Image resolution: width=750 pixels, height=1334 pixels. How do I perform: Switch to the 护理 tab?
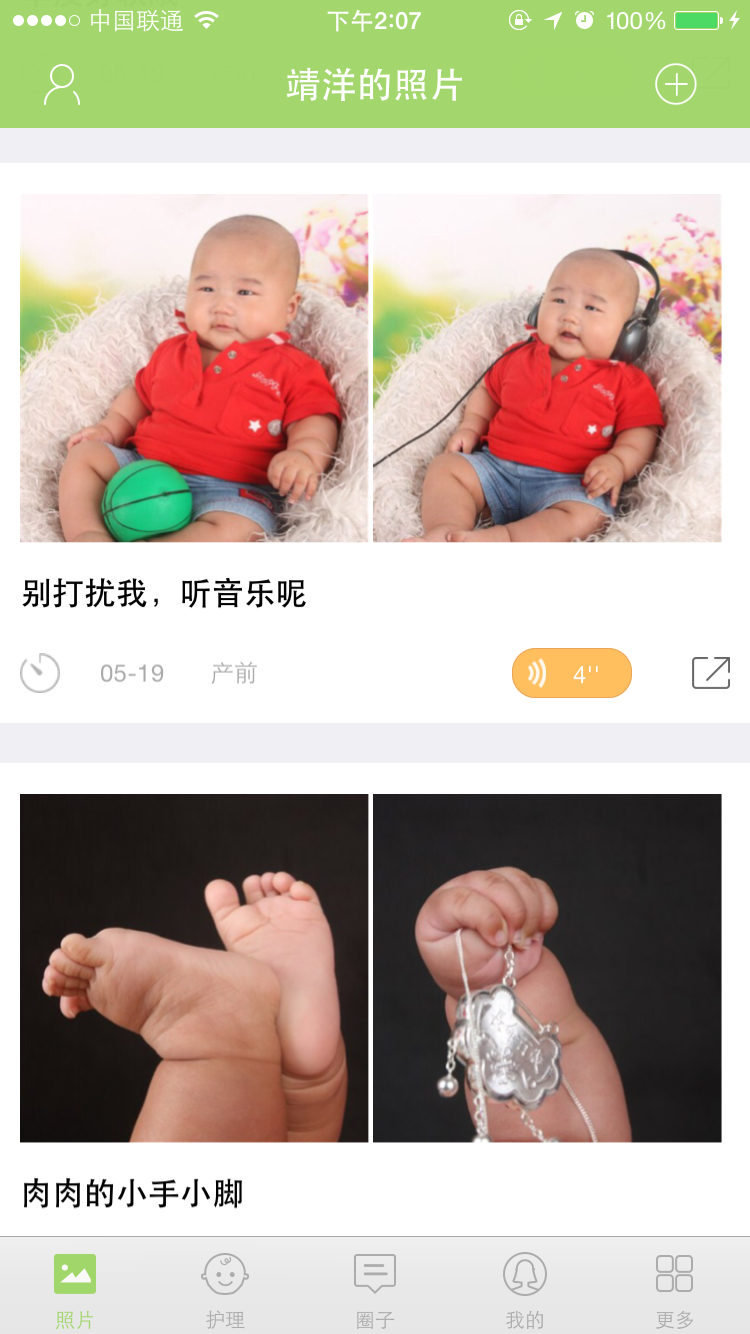(x=225, y=1290)
